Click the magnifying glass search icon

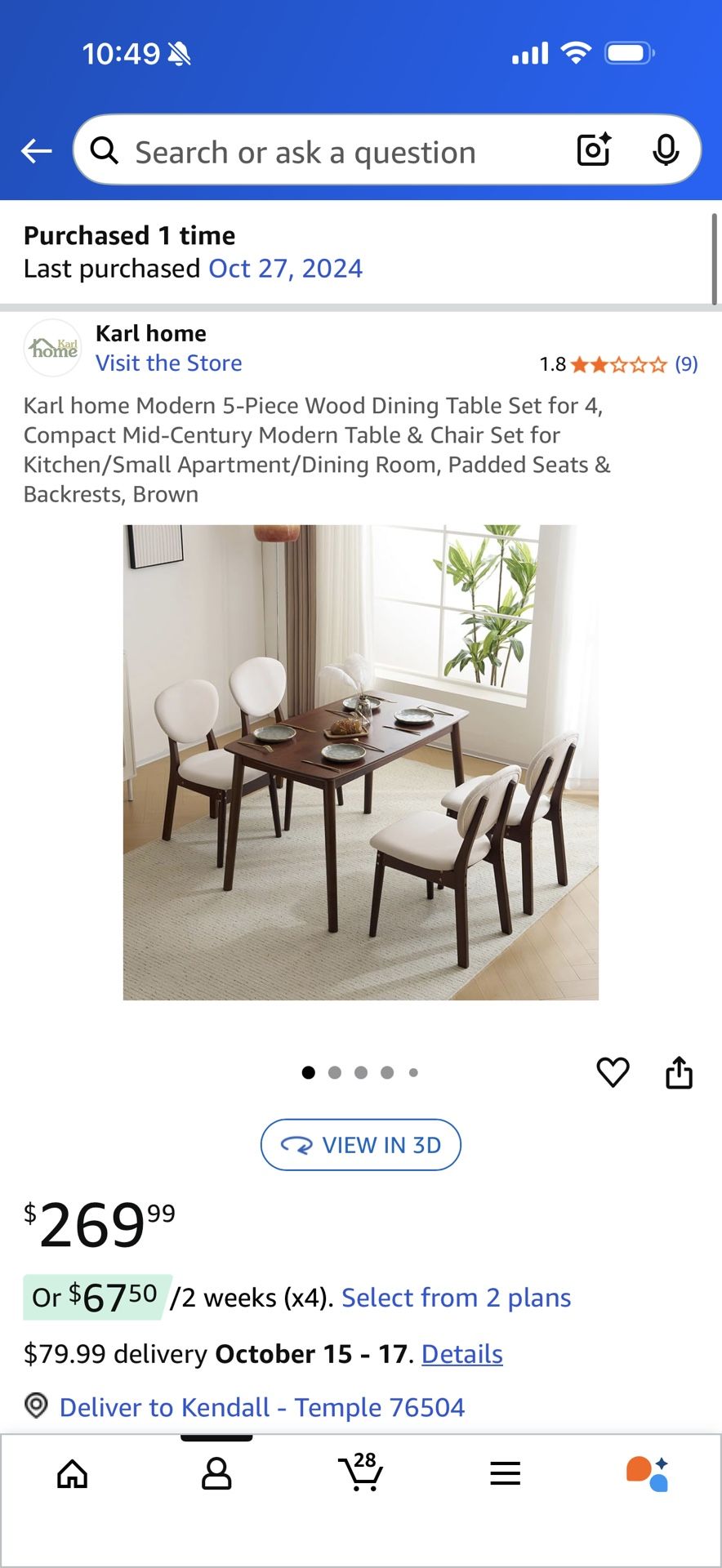[x=105, y=150]
